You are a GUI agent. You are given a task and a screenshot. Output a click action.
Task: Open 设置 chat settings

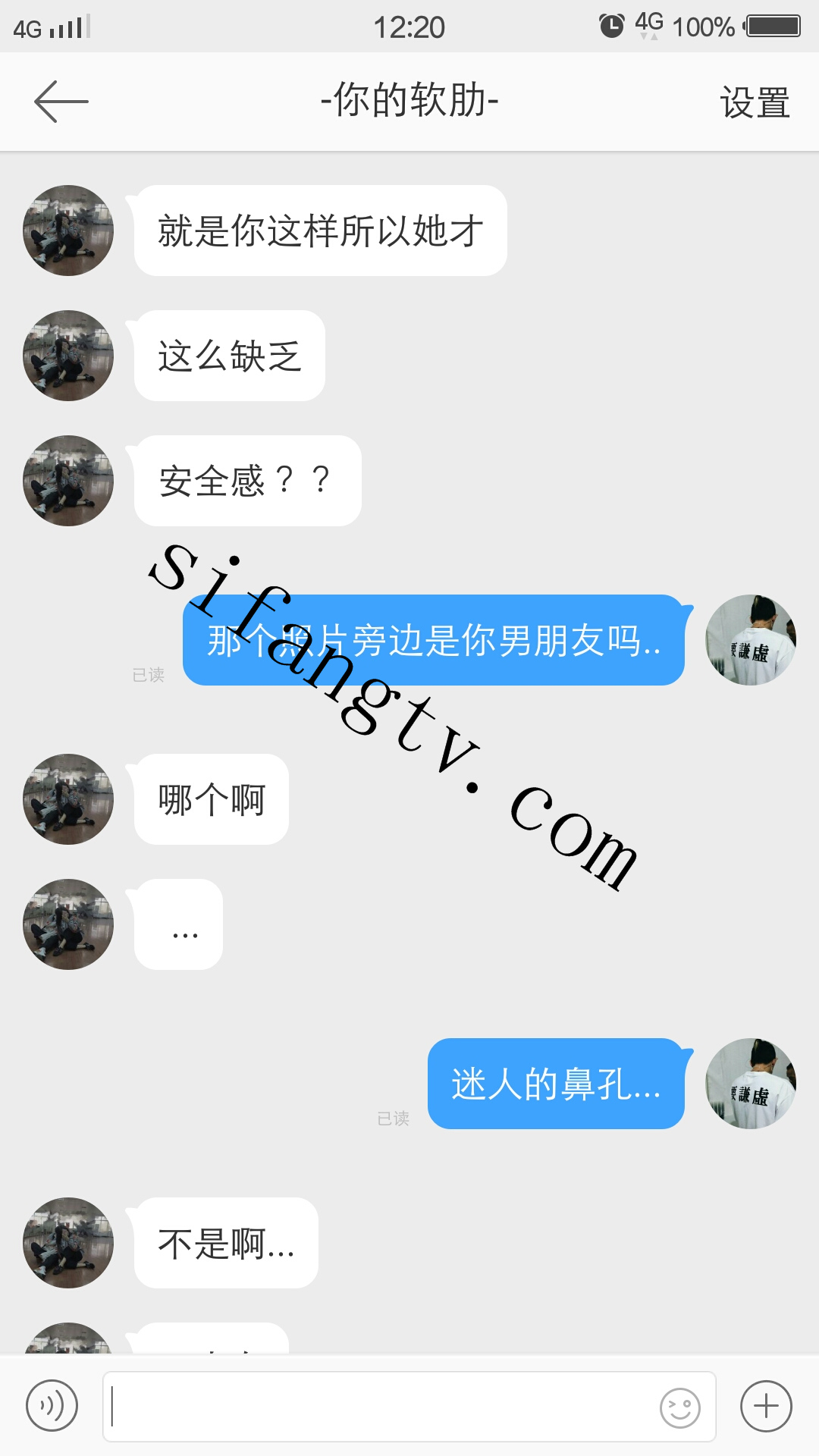click(755, 102)
